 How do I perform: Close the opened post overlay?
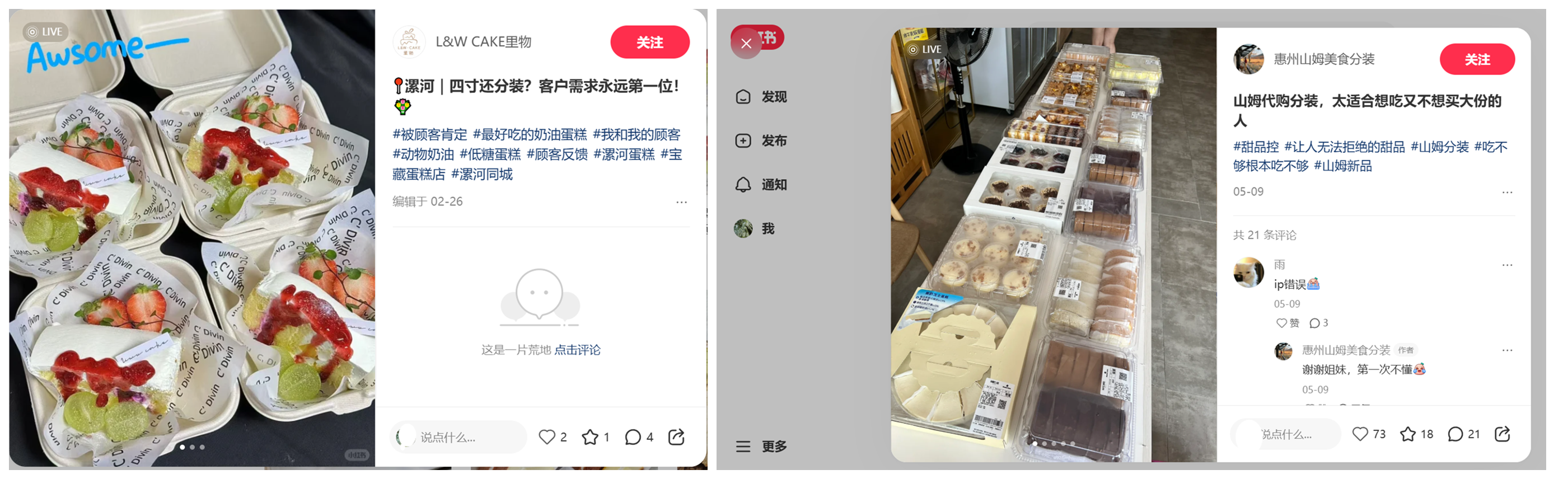(746, 44)
